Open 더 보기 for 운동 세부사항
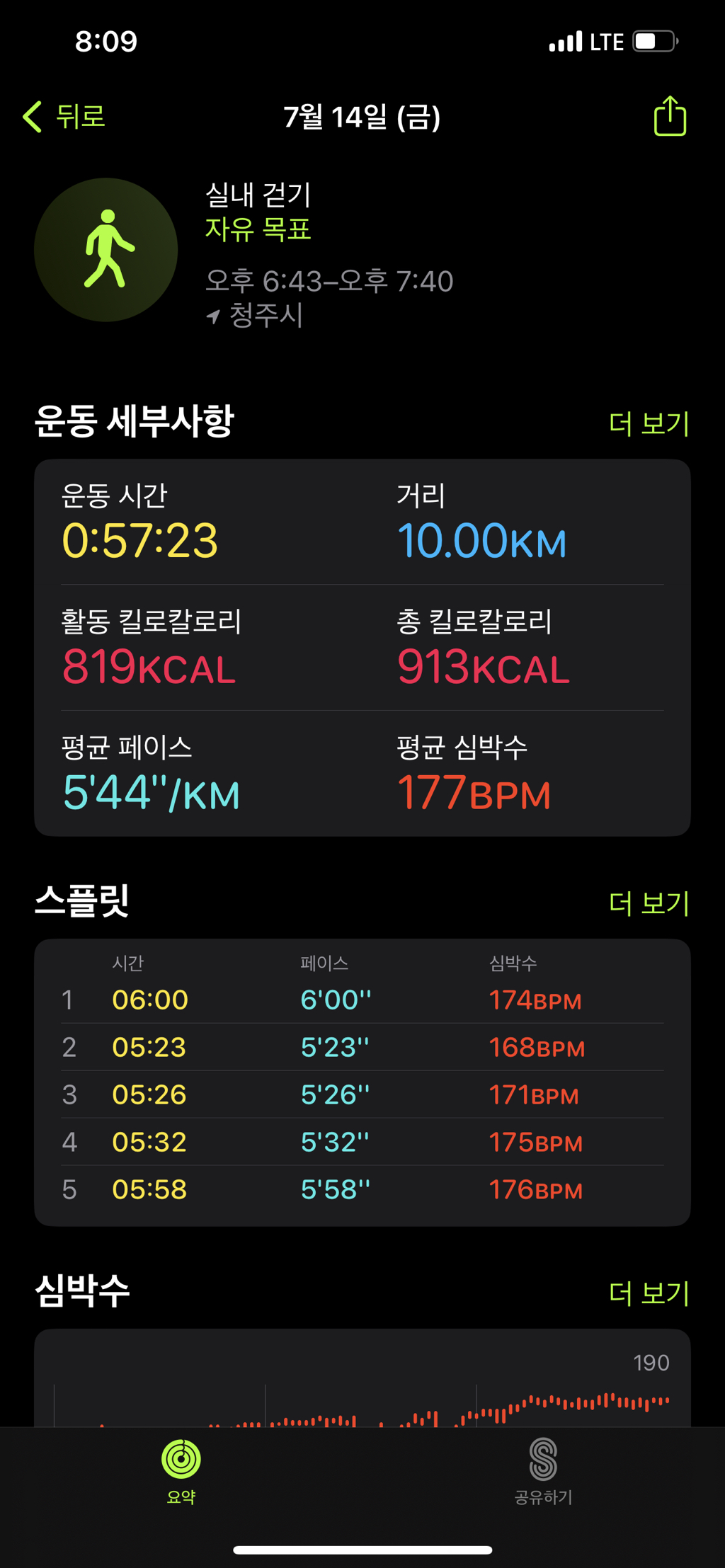 [649, 423]
